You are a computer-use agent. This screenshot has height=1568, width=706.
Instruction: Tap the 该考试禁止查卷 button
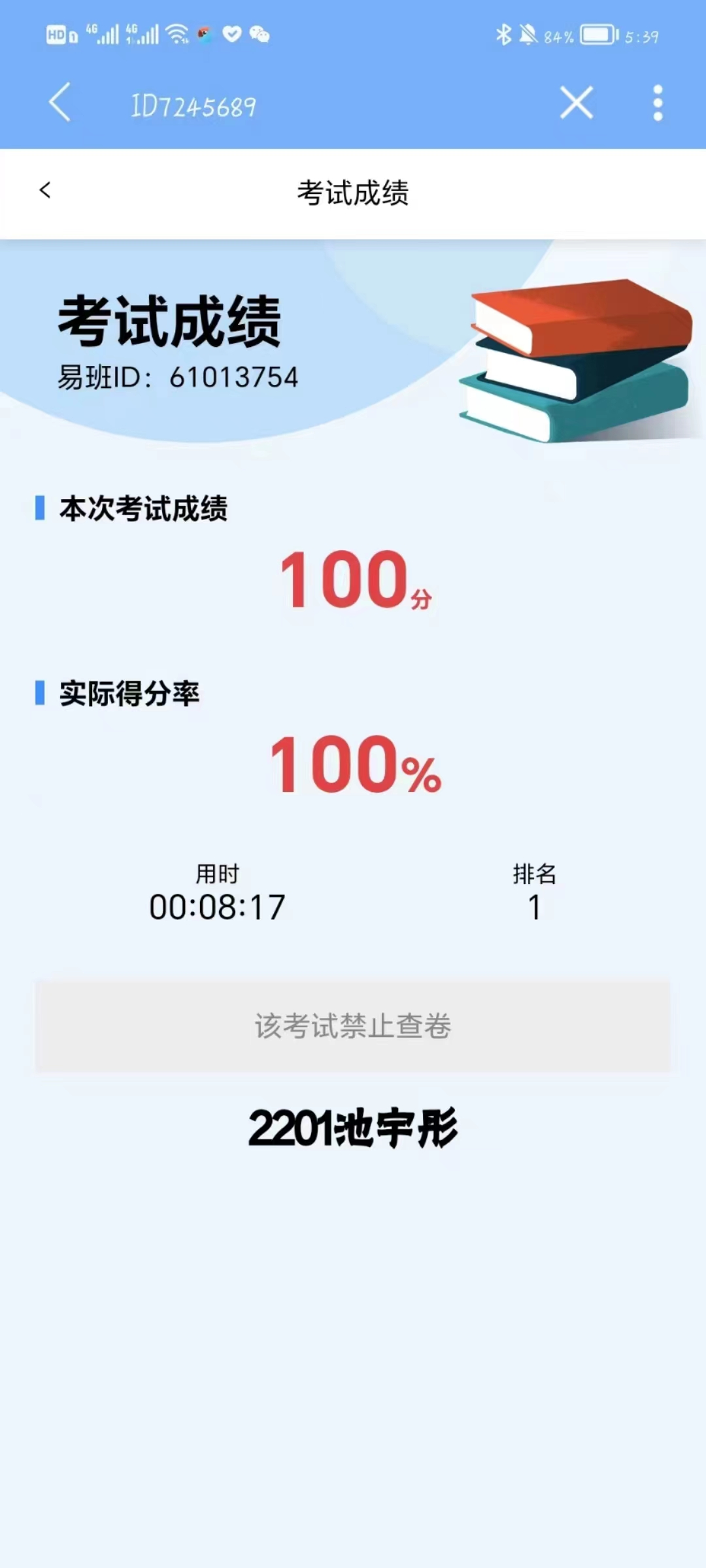point(352,1026)
